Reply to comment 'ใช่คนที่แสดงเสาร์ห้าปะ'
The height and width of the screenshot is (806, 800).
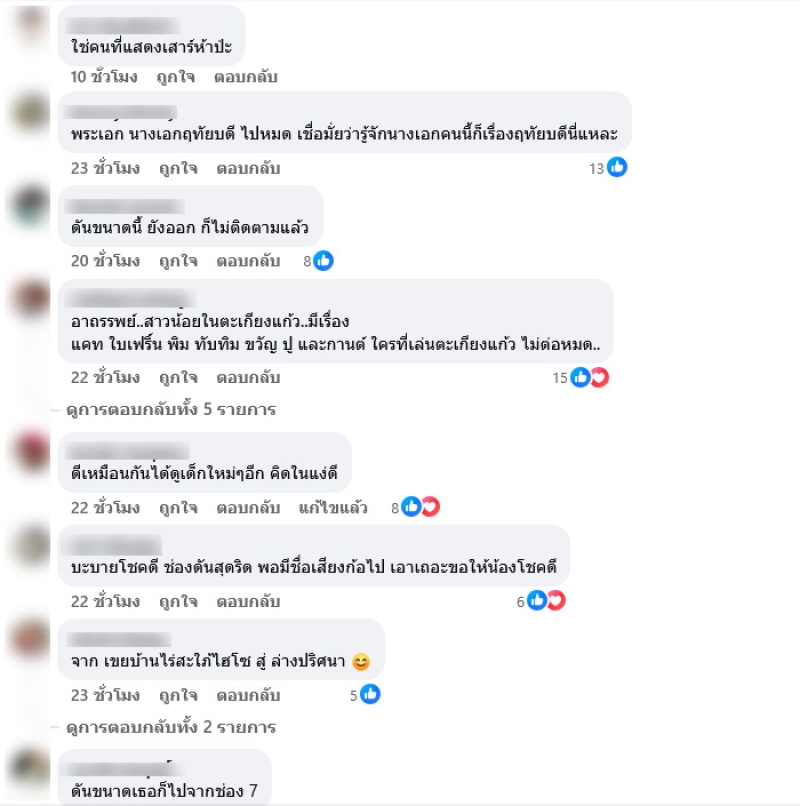click(x=246, y=77)
